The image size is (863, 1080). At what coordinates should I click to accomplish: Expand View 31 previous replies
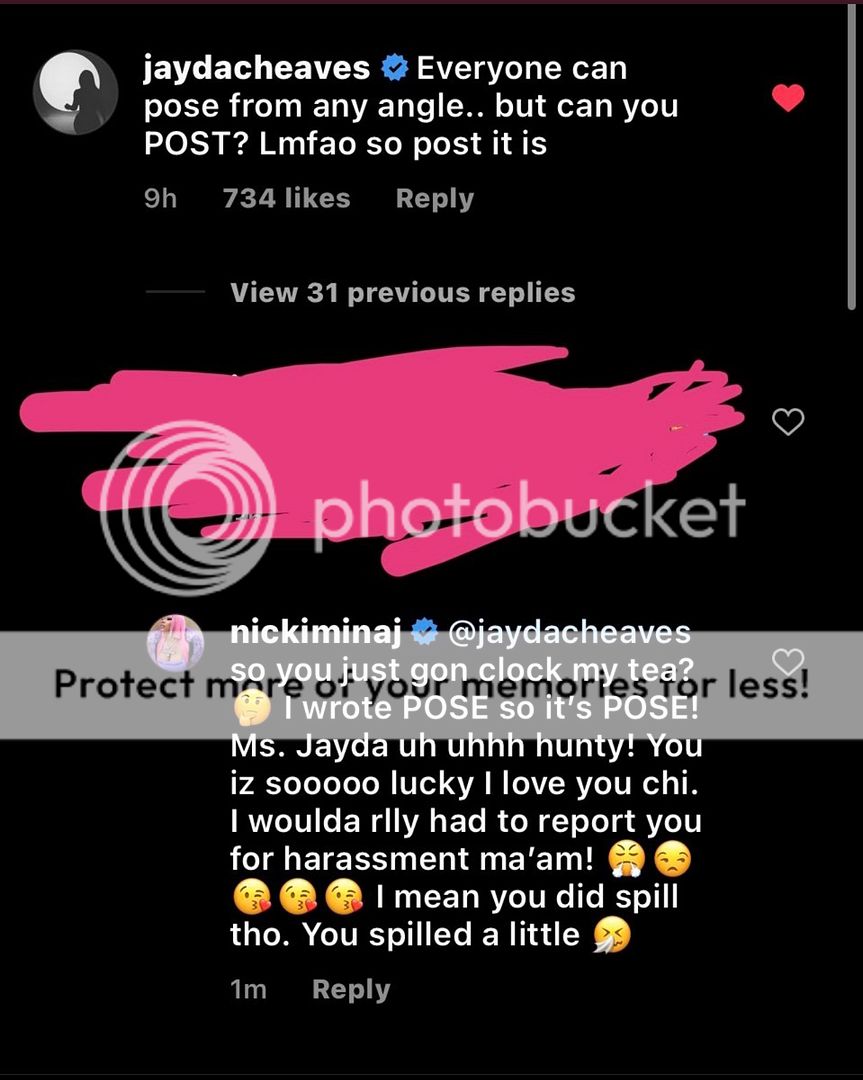[402, 293]
